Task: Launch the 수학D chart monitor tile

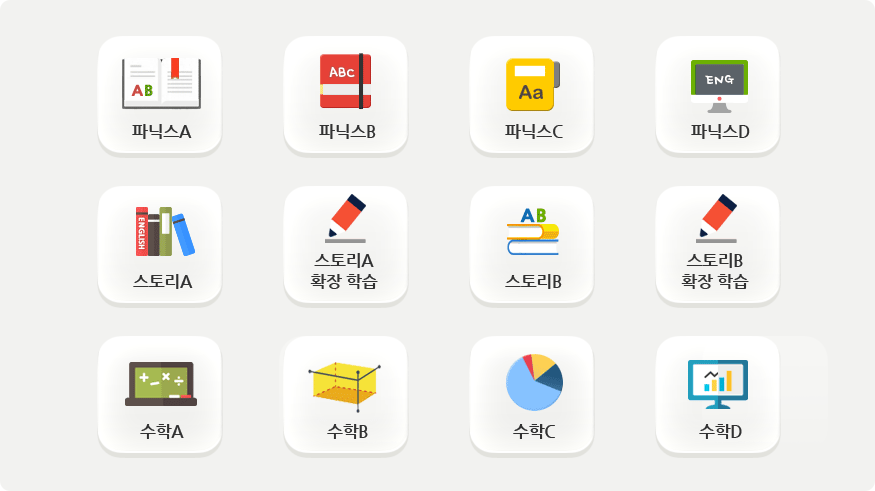Action: pos(718,395)
